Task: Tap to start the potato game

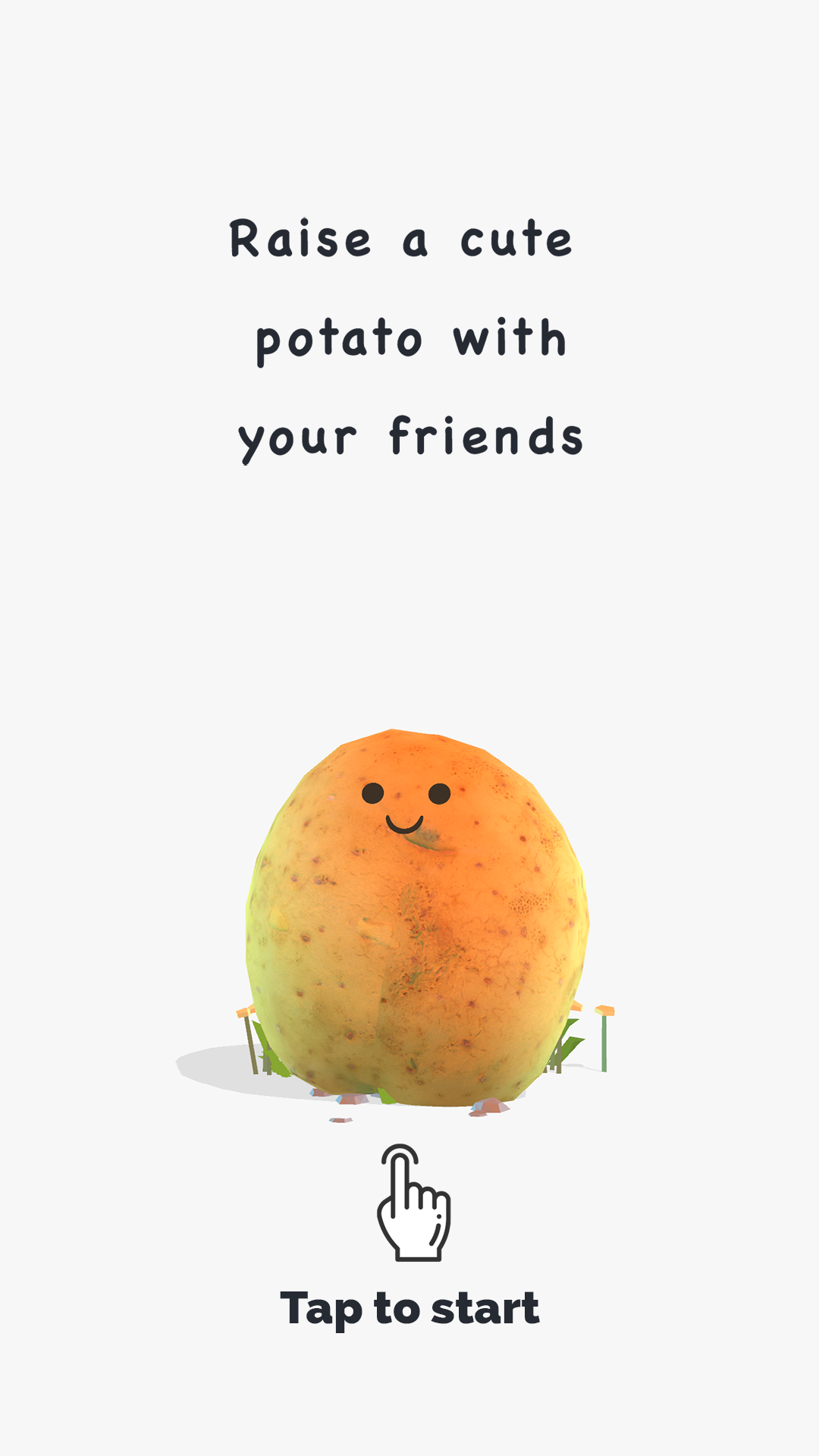Action: point(409,1307)
